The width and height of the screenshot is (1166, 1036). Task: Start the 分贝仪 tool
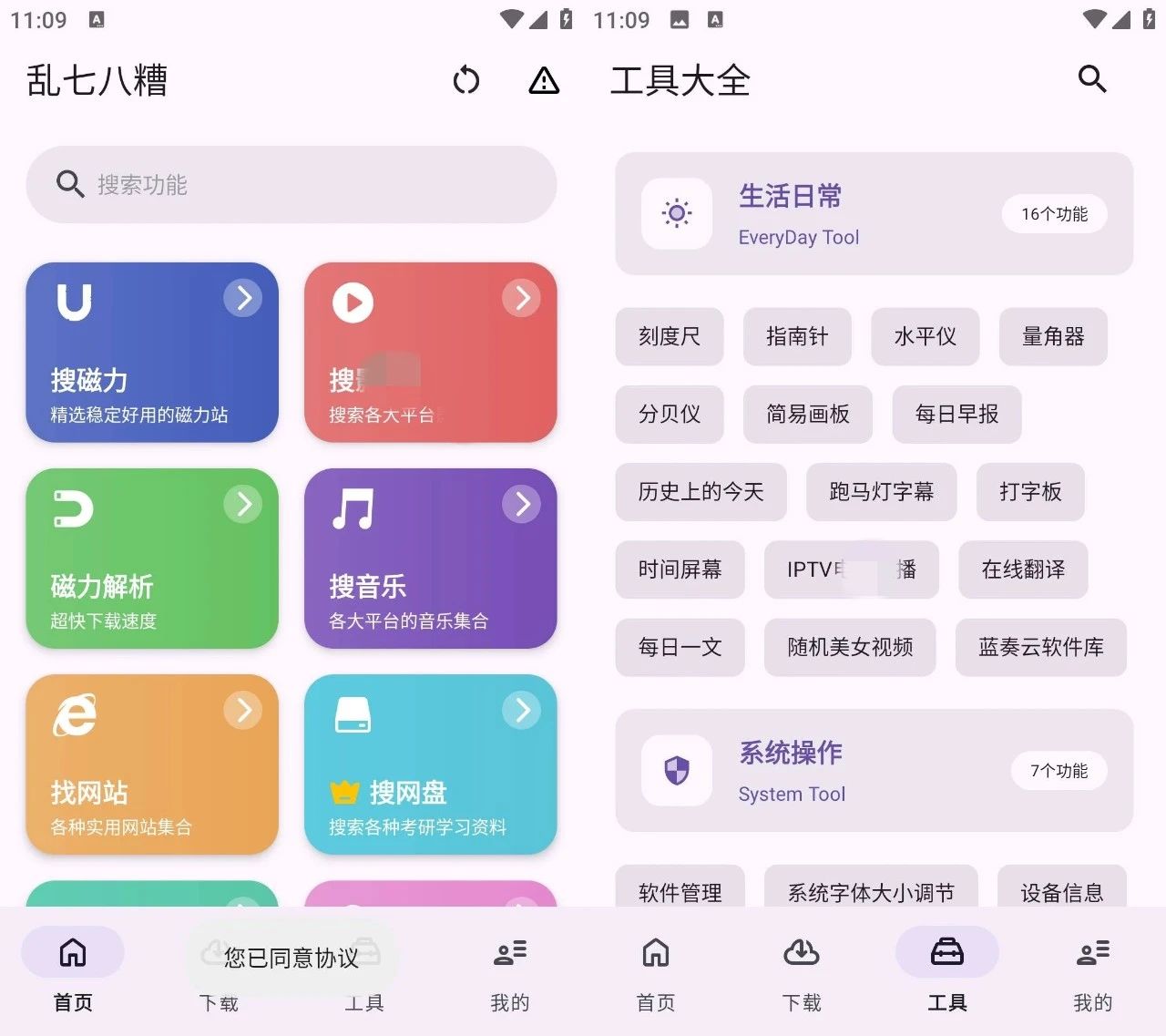pos(670,415)
